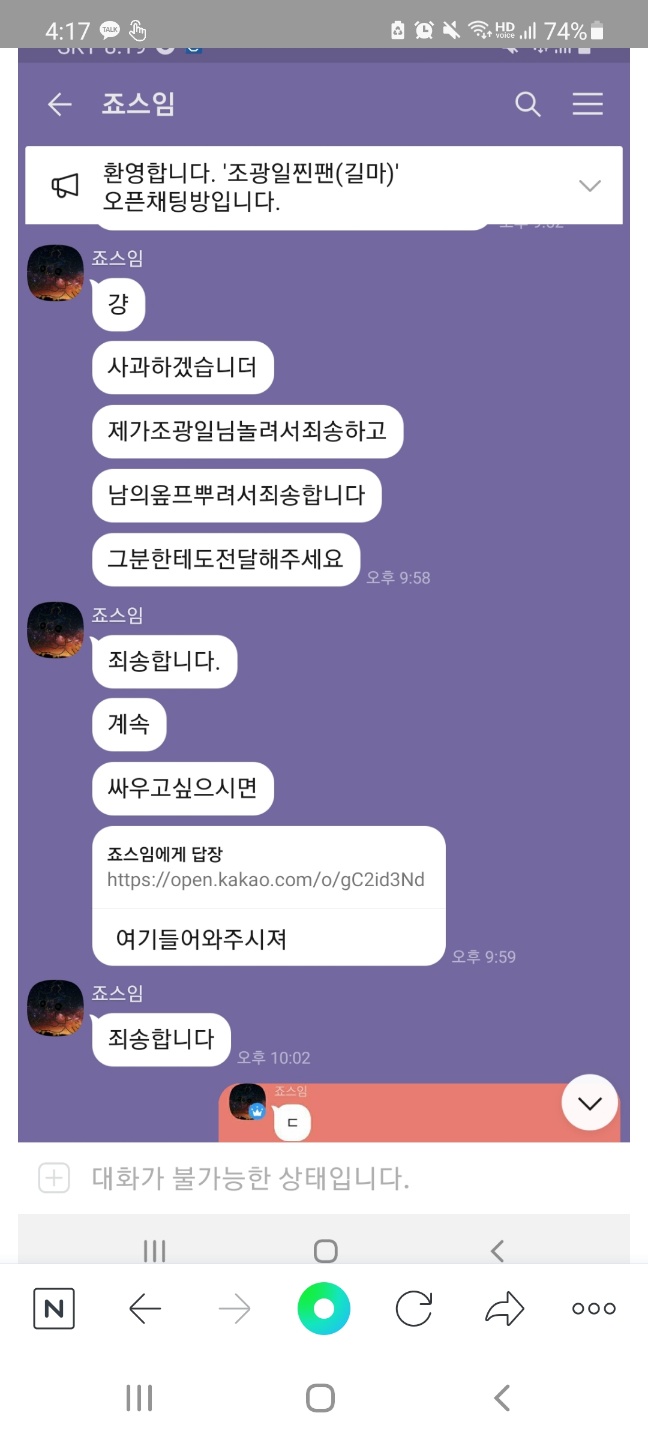648x1440 pixels.
Task: Open system recent apps
Action: [x=139, y=1397]
